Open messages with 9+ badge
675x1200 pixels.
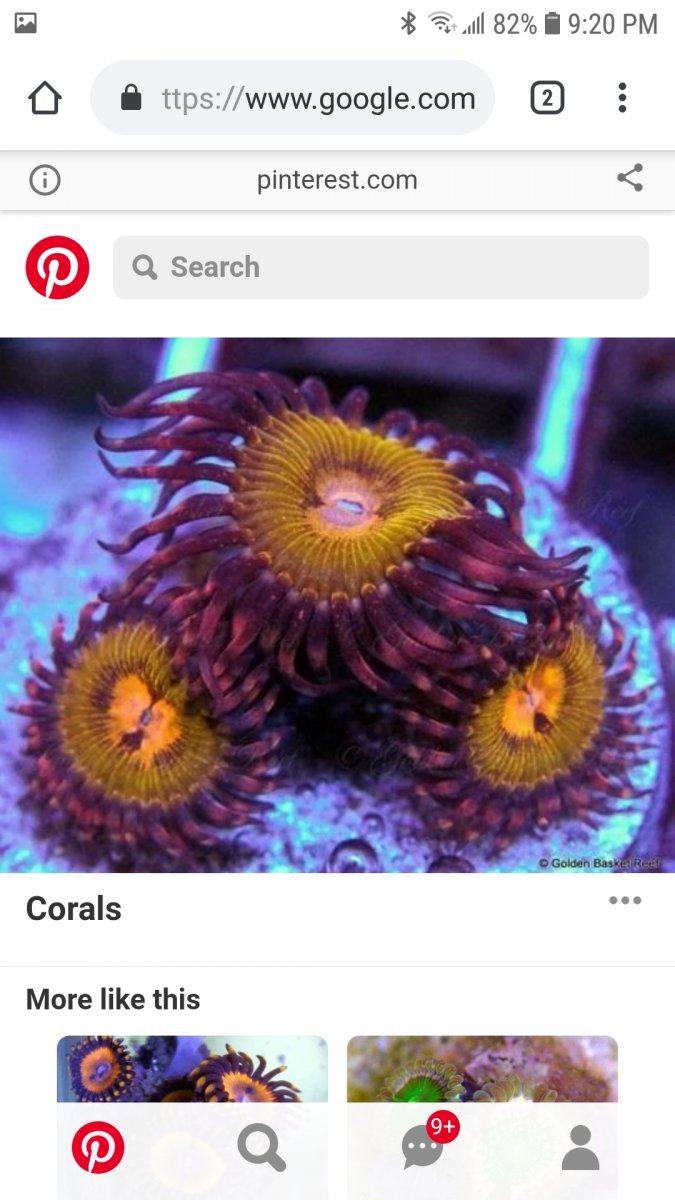424,1148
